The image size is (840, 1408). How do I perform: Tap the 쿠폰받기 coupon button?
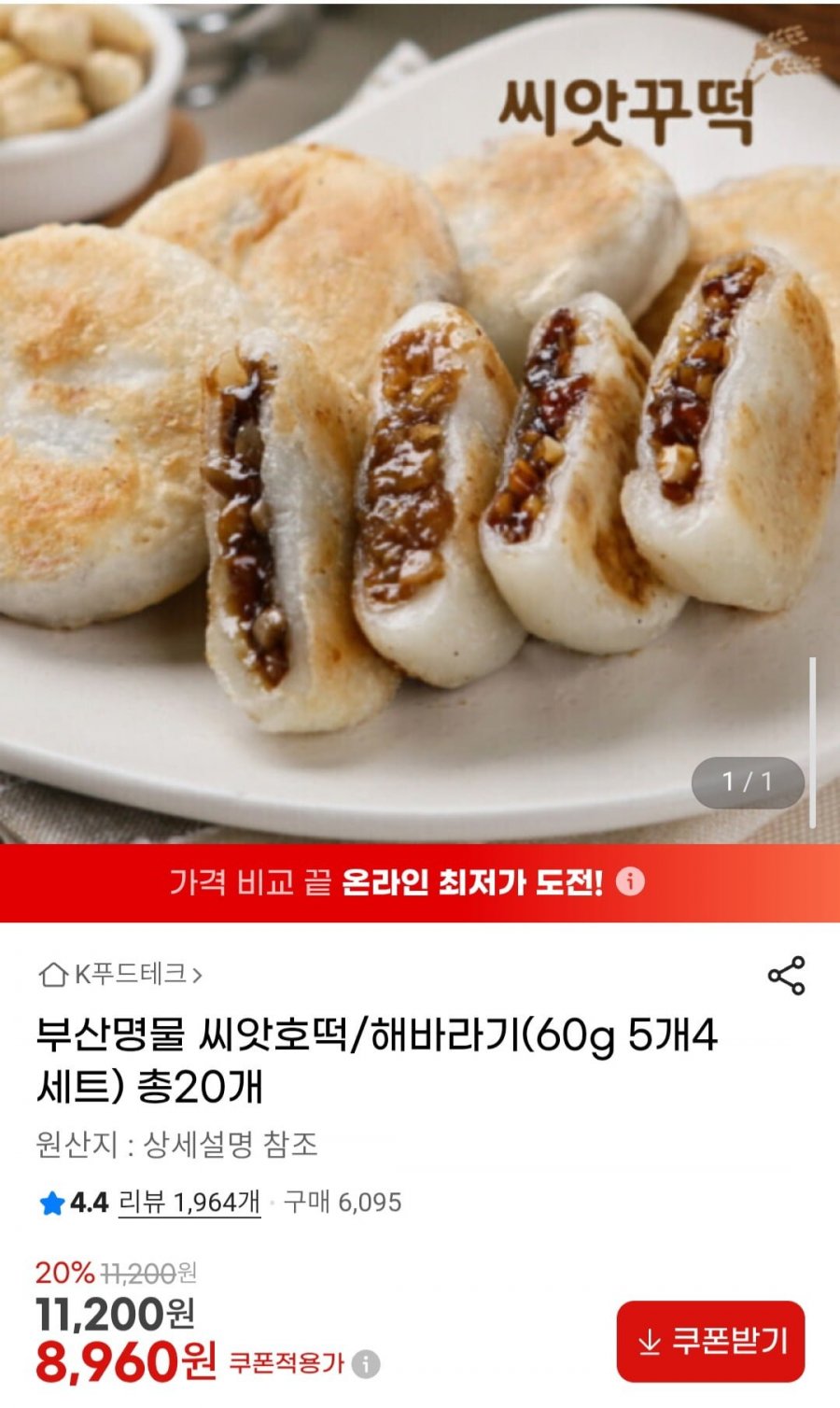[x=710, y=1342]
